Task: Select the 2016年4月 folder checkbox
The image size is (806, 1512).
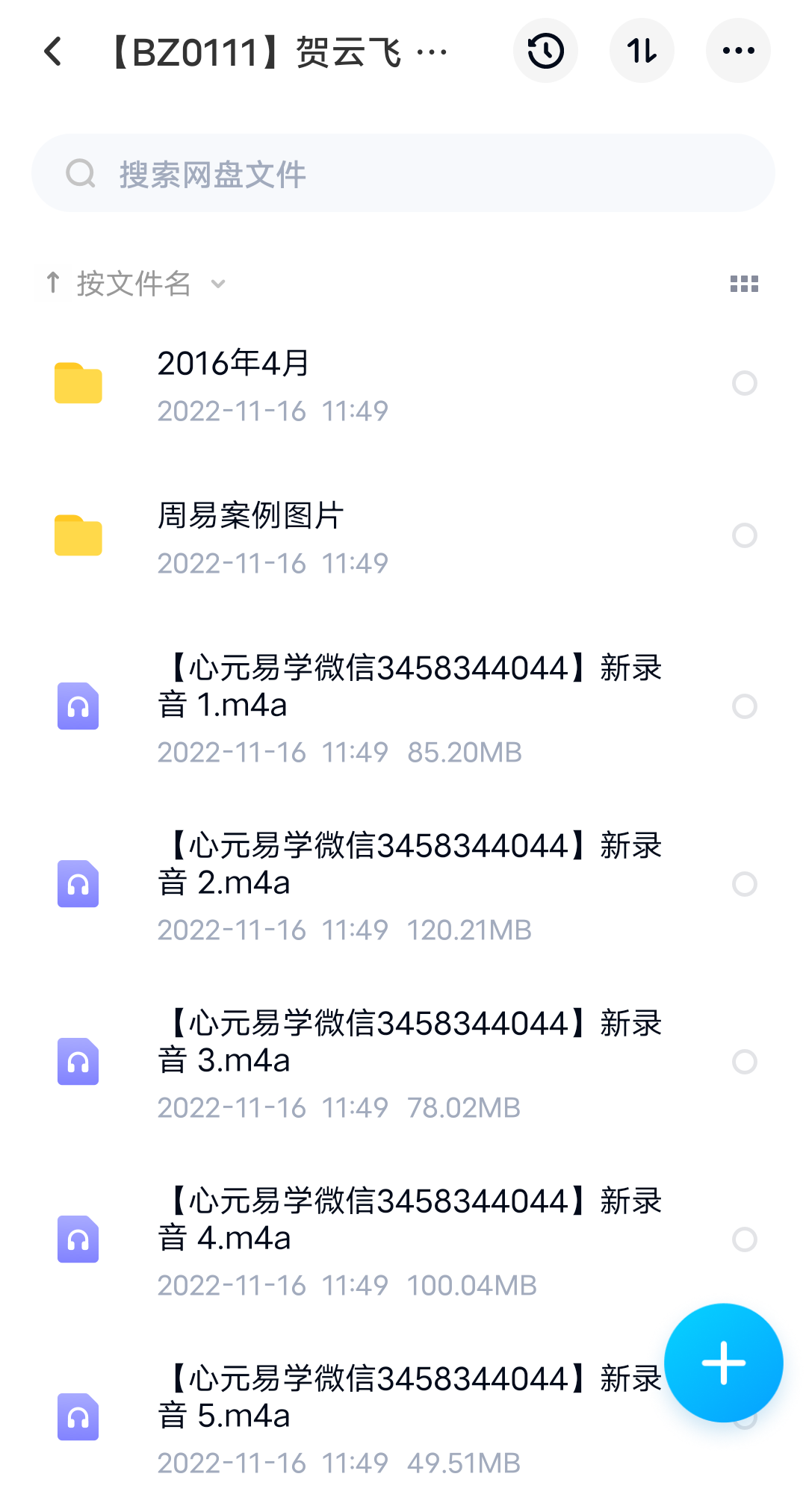Action: tap(743, 383)
